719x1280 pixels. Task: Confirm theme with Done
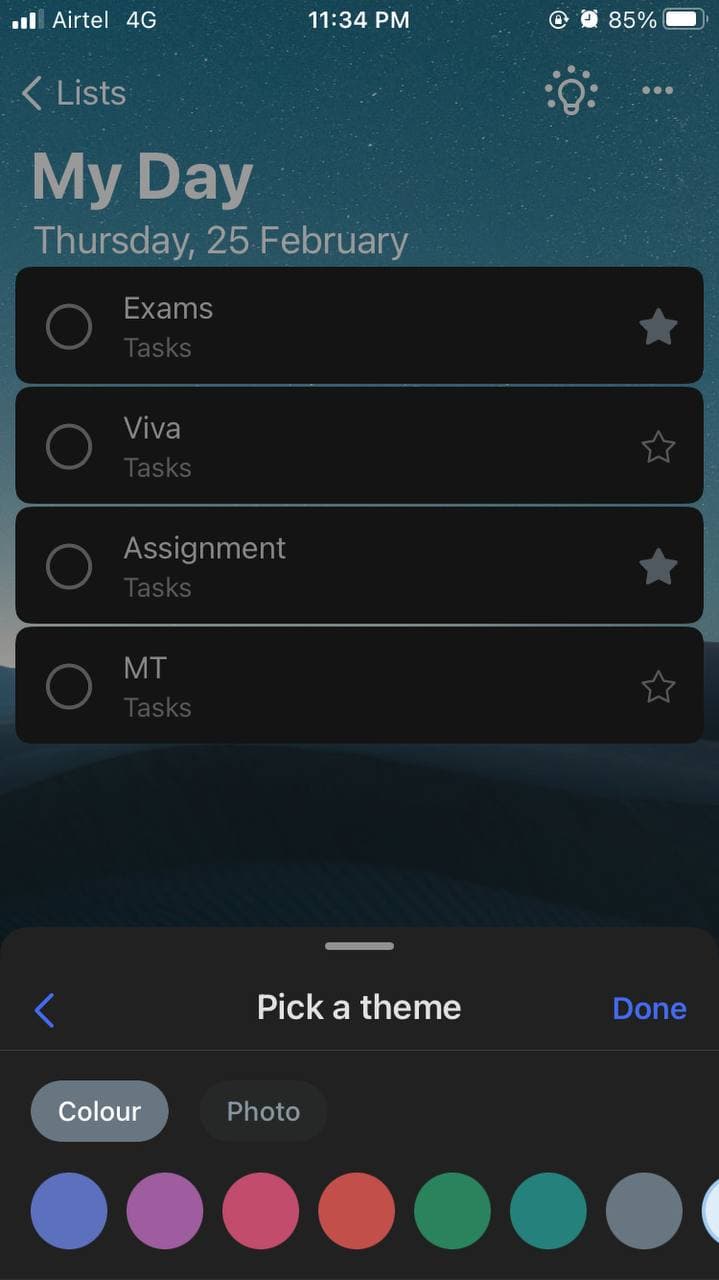[x=649, y=1009]
